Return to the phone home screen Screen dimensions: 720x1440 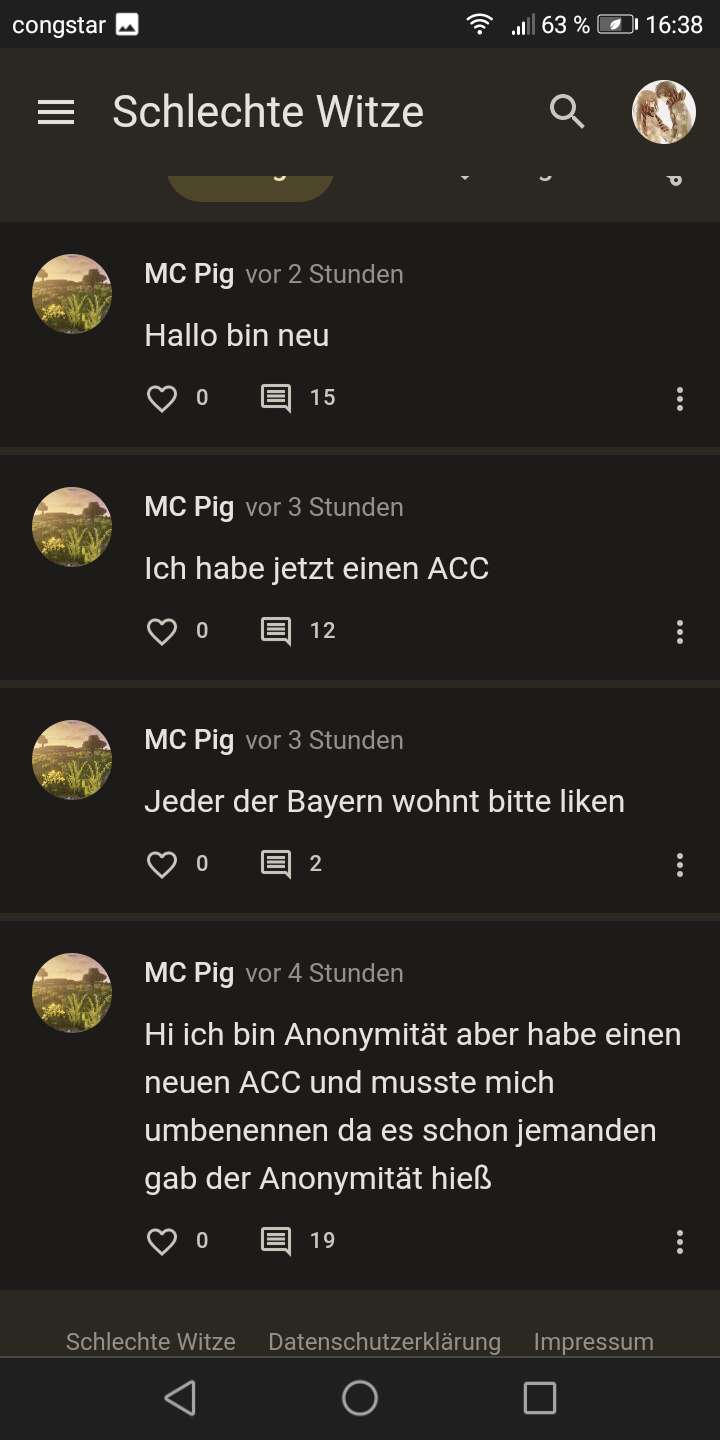coord(360,1398)
